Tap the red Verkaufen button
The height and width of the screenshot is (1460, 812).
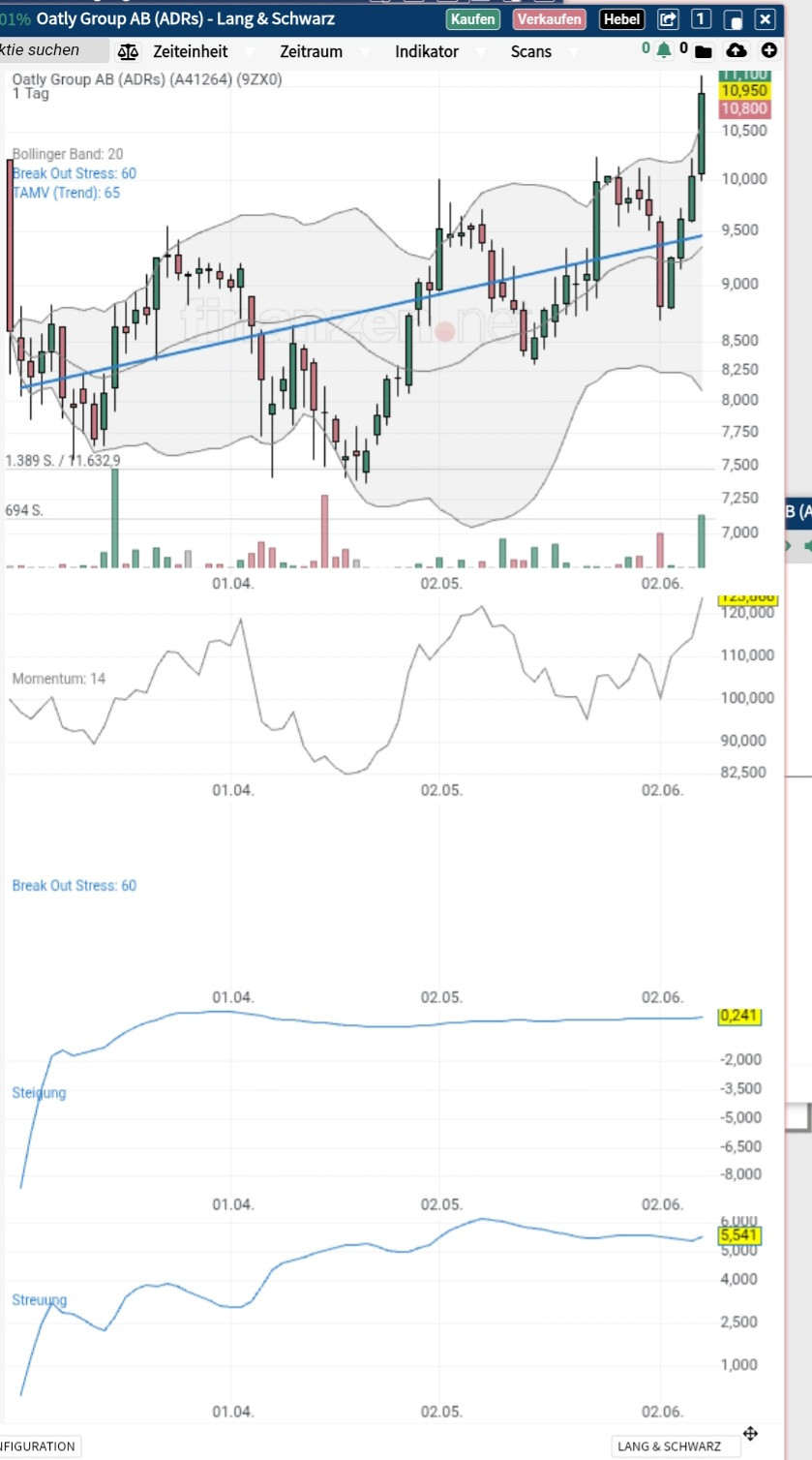[550, 19]
